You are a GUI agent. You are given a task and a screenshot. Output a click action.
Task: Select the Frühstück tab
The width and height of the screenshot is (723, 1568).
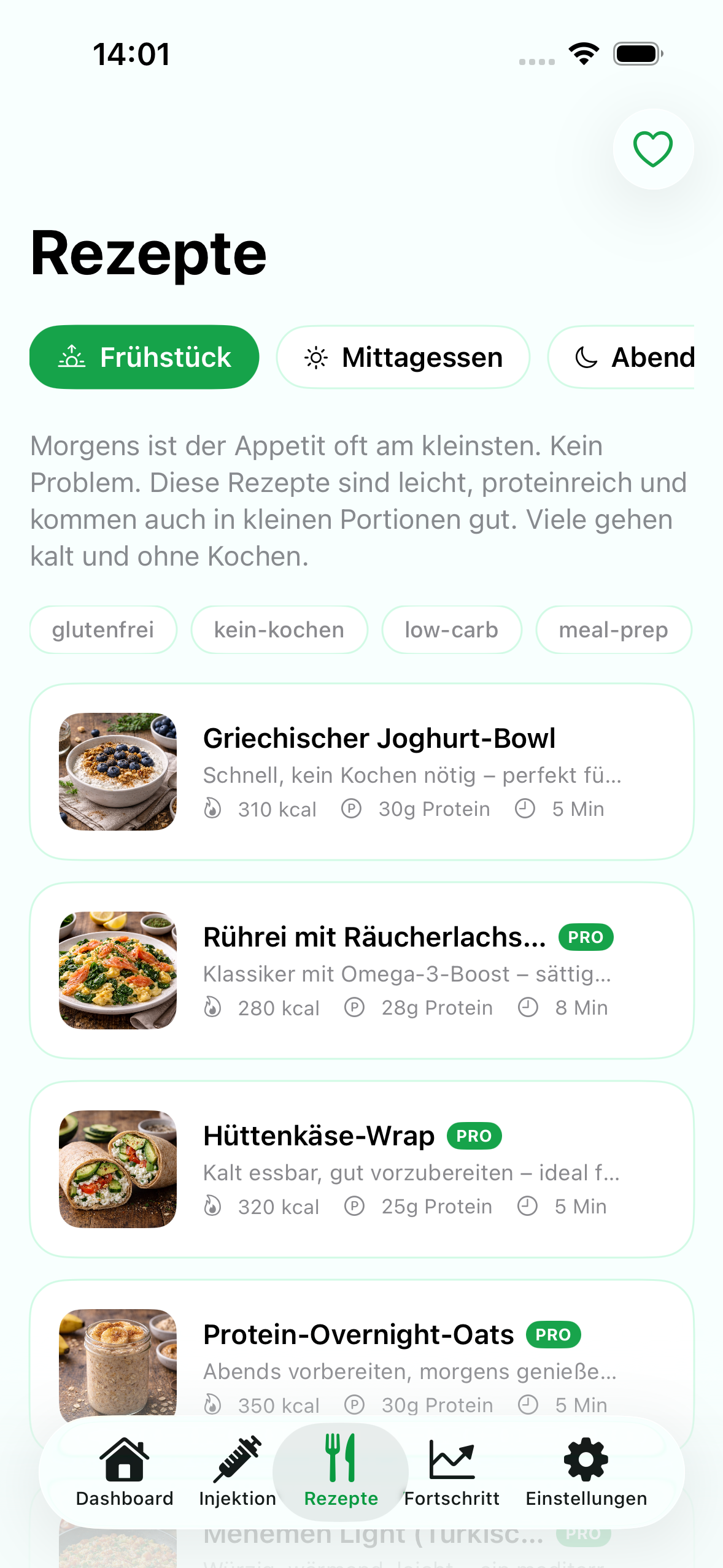144,356
